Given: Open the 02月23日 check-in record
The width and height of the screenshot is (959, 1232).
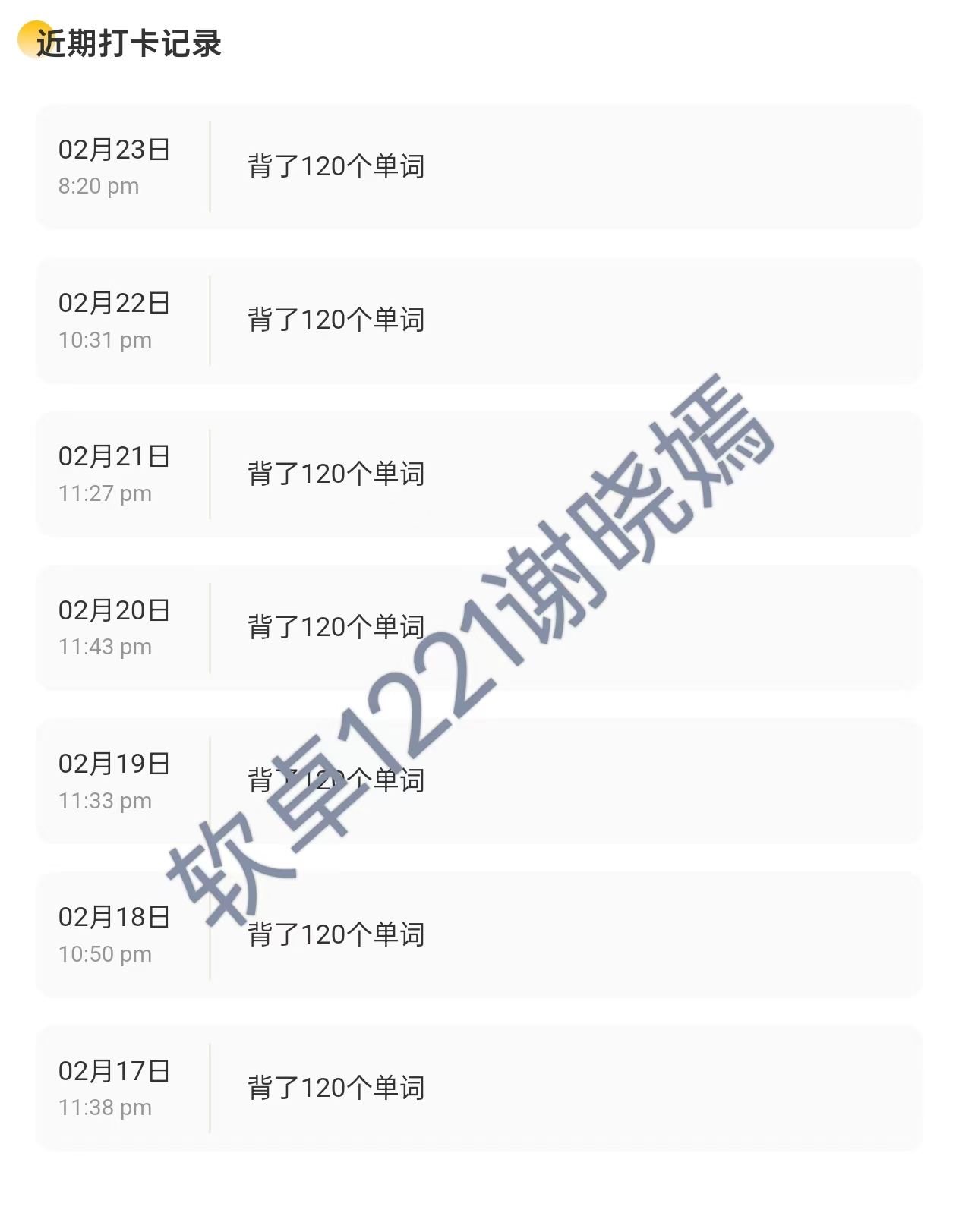Looking at the screenshot, I should pos(479,167).
